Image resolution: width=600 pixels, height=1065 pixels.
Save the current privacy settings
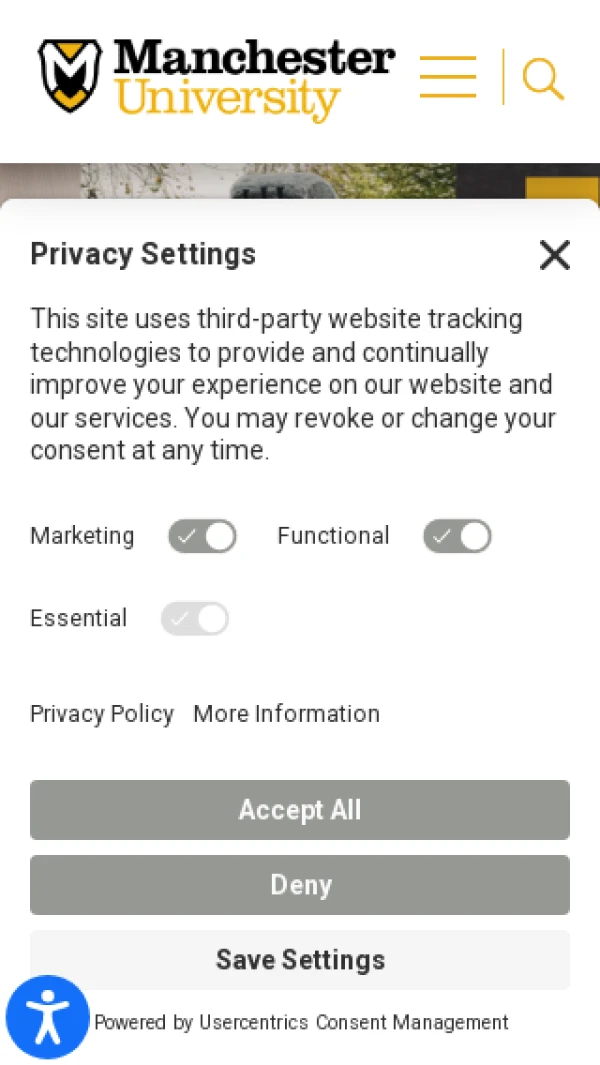point(300,960)
